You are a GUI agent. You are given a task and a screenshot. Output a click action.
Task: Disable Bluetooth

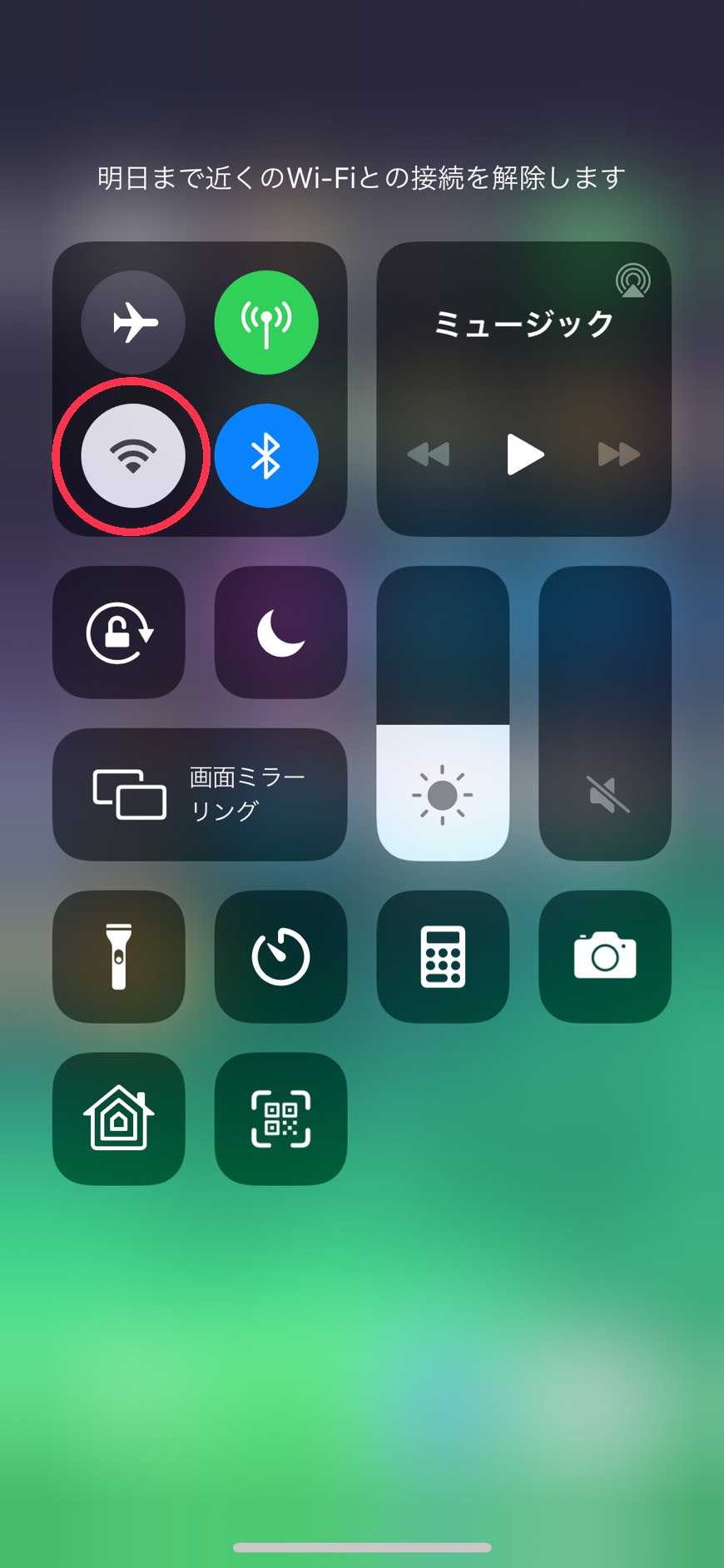tap(266, 455)
